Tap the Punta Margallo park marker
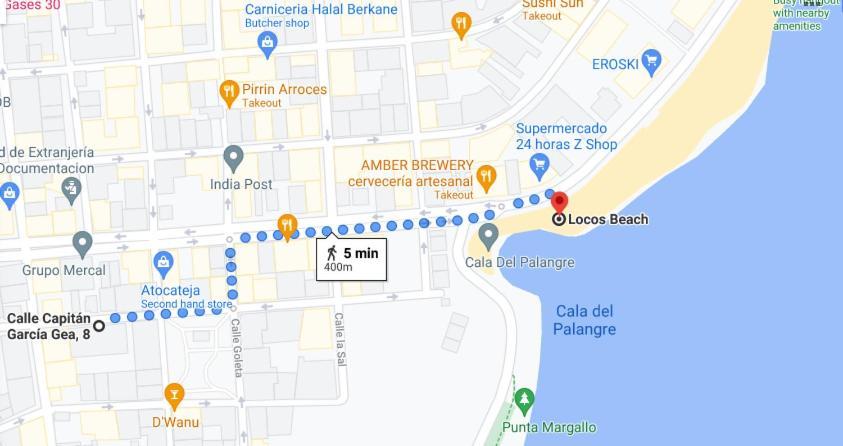 click(x=524, y=402)
